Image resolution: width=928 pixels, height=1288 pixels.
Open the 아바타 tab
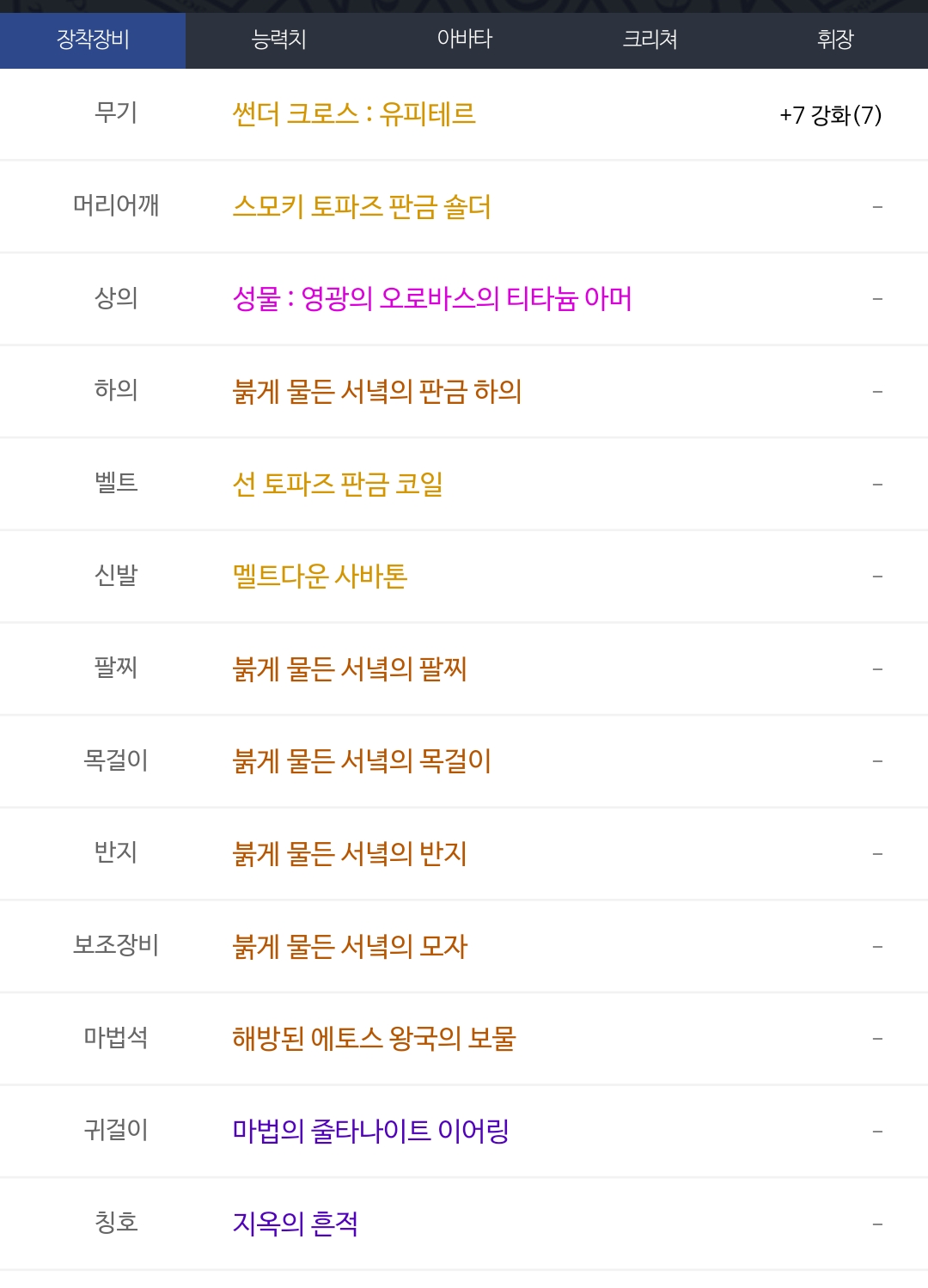[x=464, y=40]
